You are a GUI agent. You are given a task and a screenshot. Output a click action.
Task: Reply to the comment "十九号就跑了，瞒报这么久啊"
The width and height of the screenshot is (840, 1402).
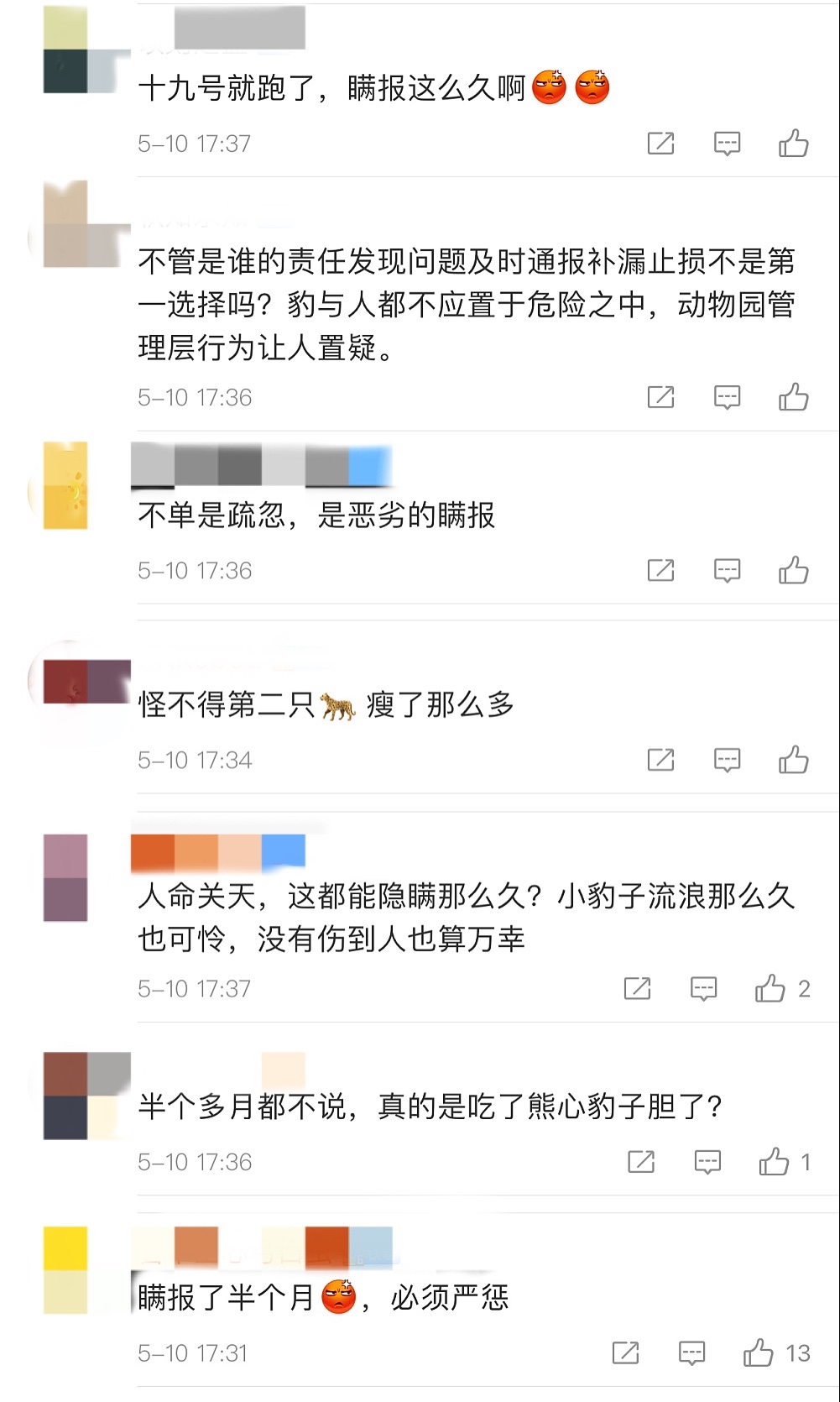coord(727,144)
